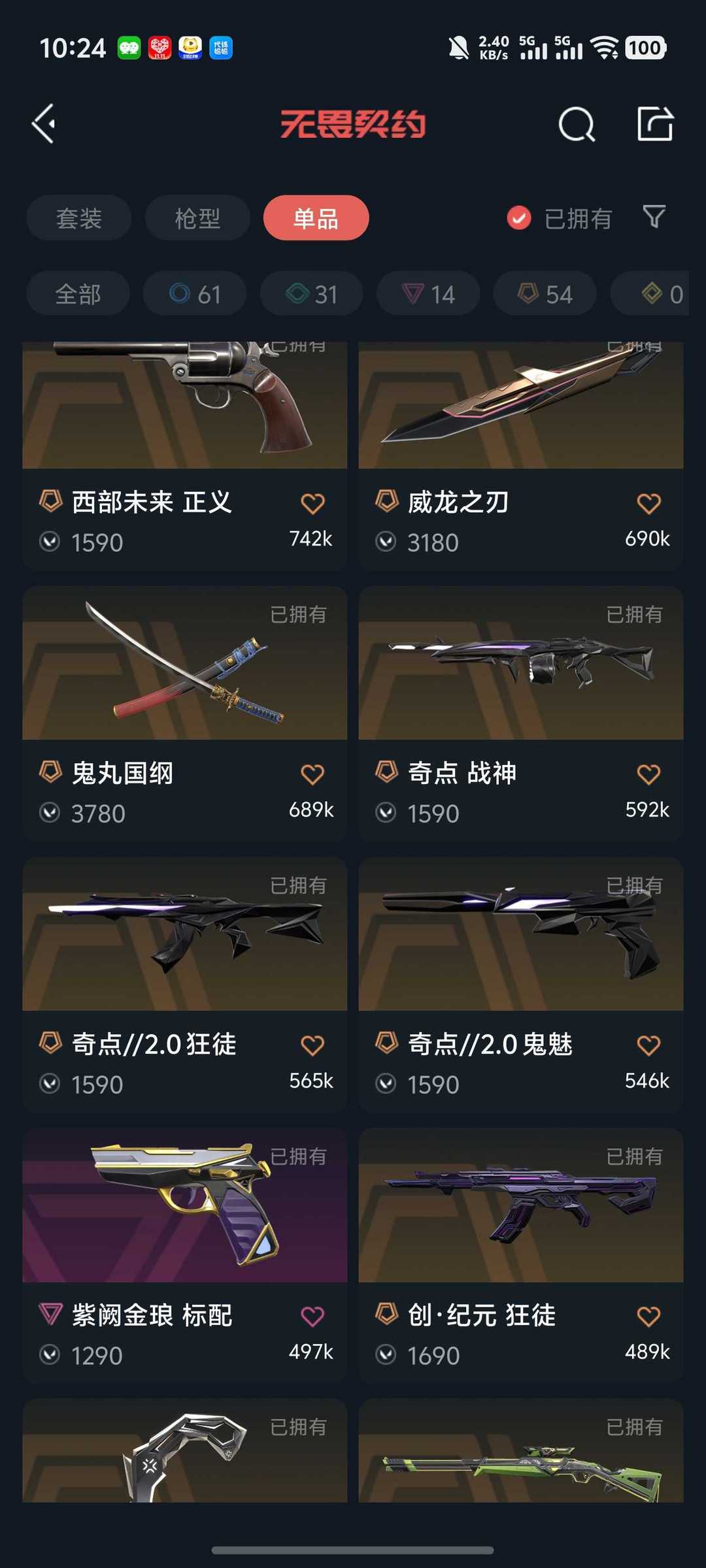The width and height of the screenshot is (706, 1568).
Task: Favorite the 威龙之刃 heart icon
Action: [x=648, y=504]
